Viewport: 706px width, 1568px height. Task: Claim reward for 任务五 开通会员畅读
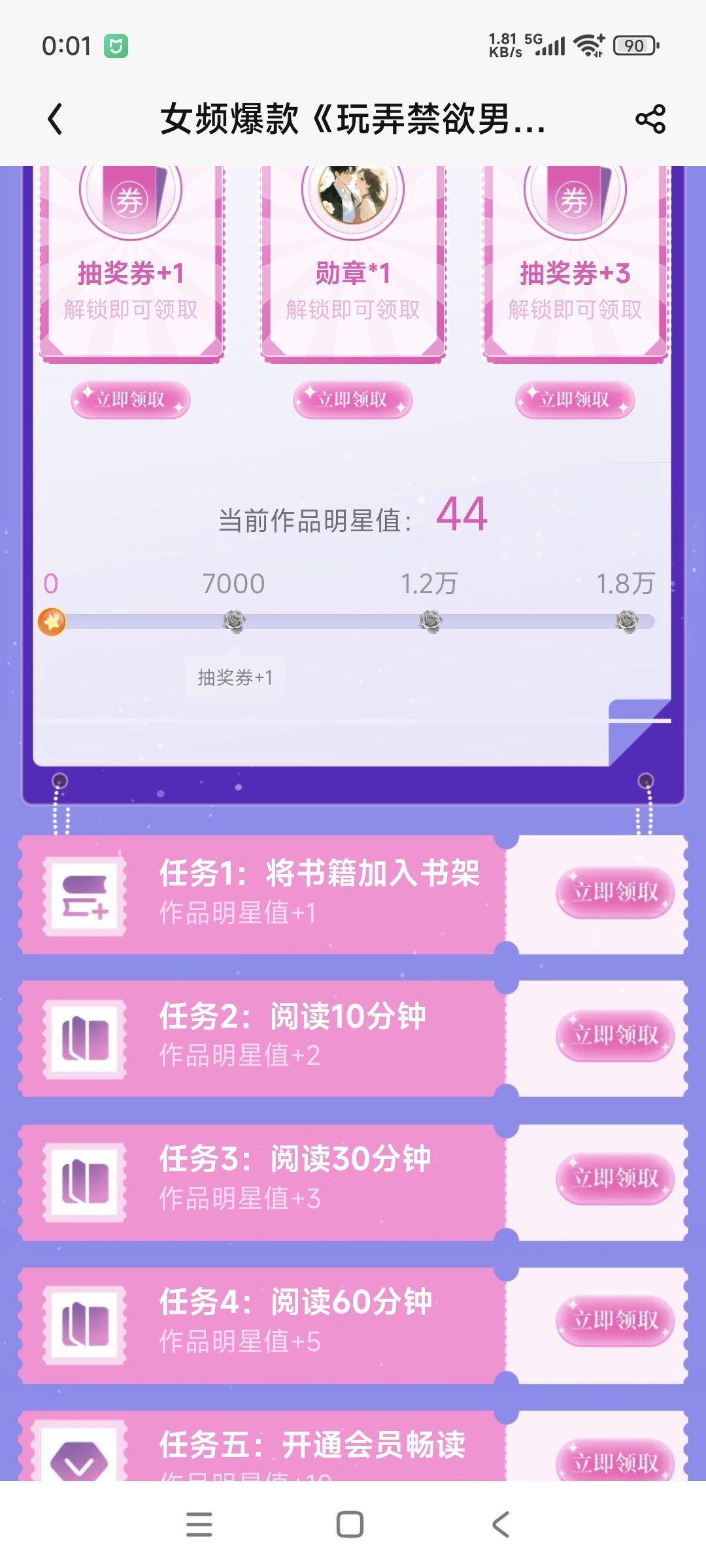click(x=615, y=1460)
